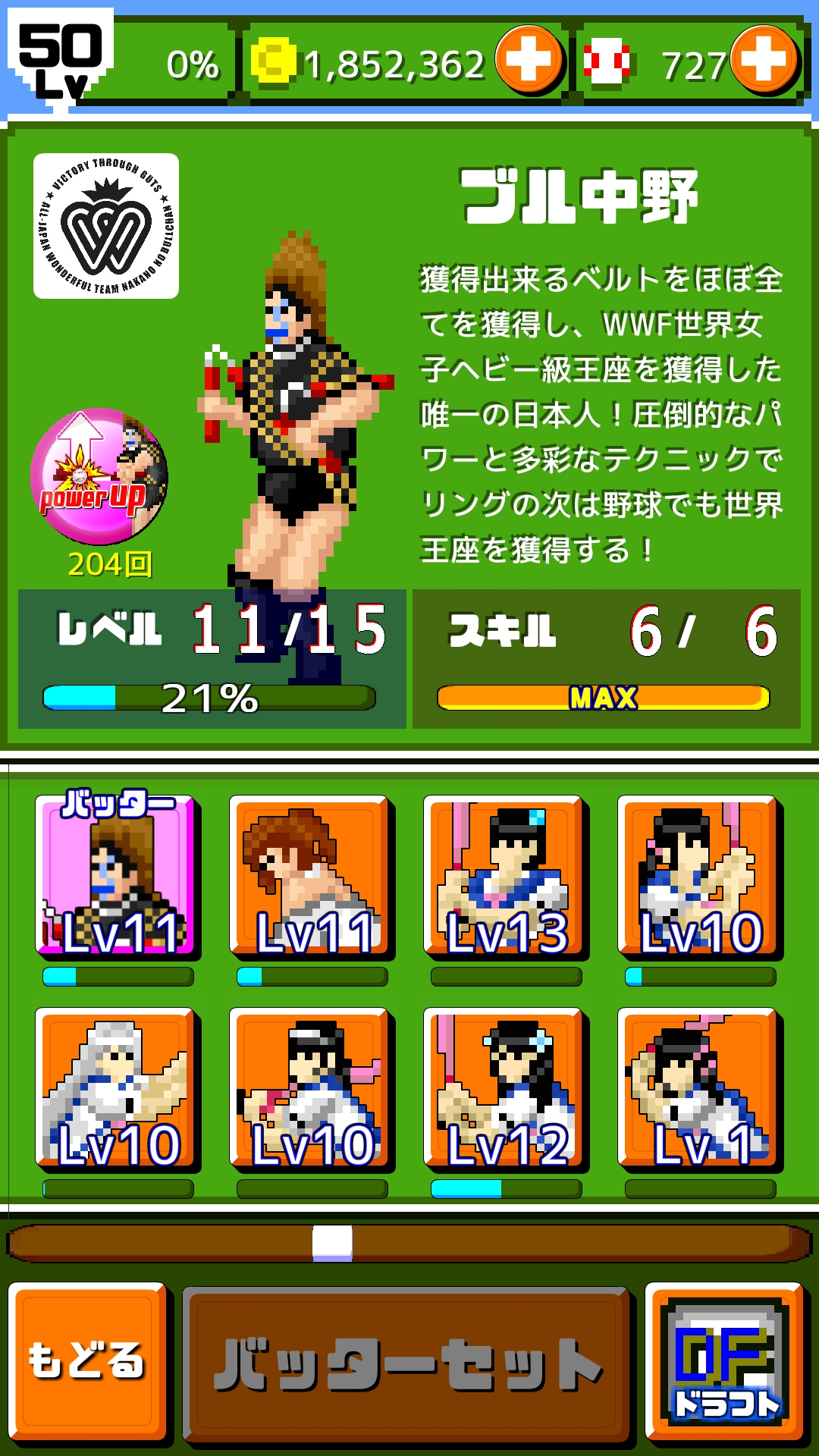
Task: Tap the white handle on the brown scrollbar
Action: (332, 1243)
